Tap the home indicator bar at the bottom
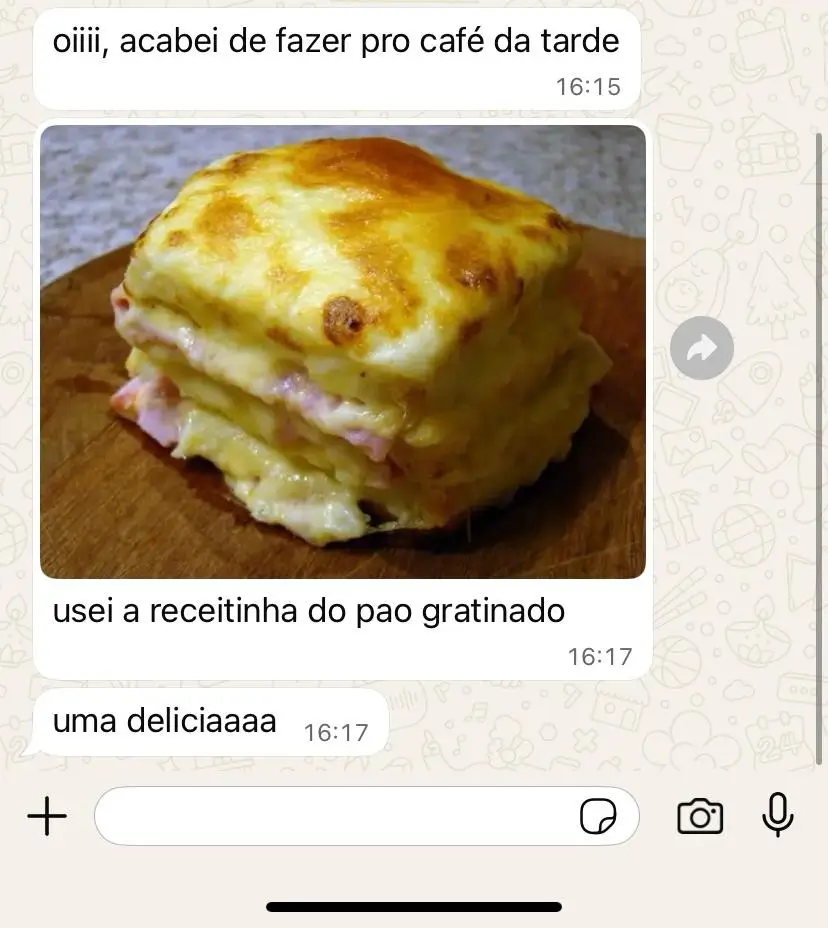 (x=414, y=908)
